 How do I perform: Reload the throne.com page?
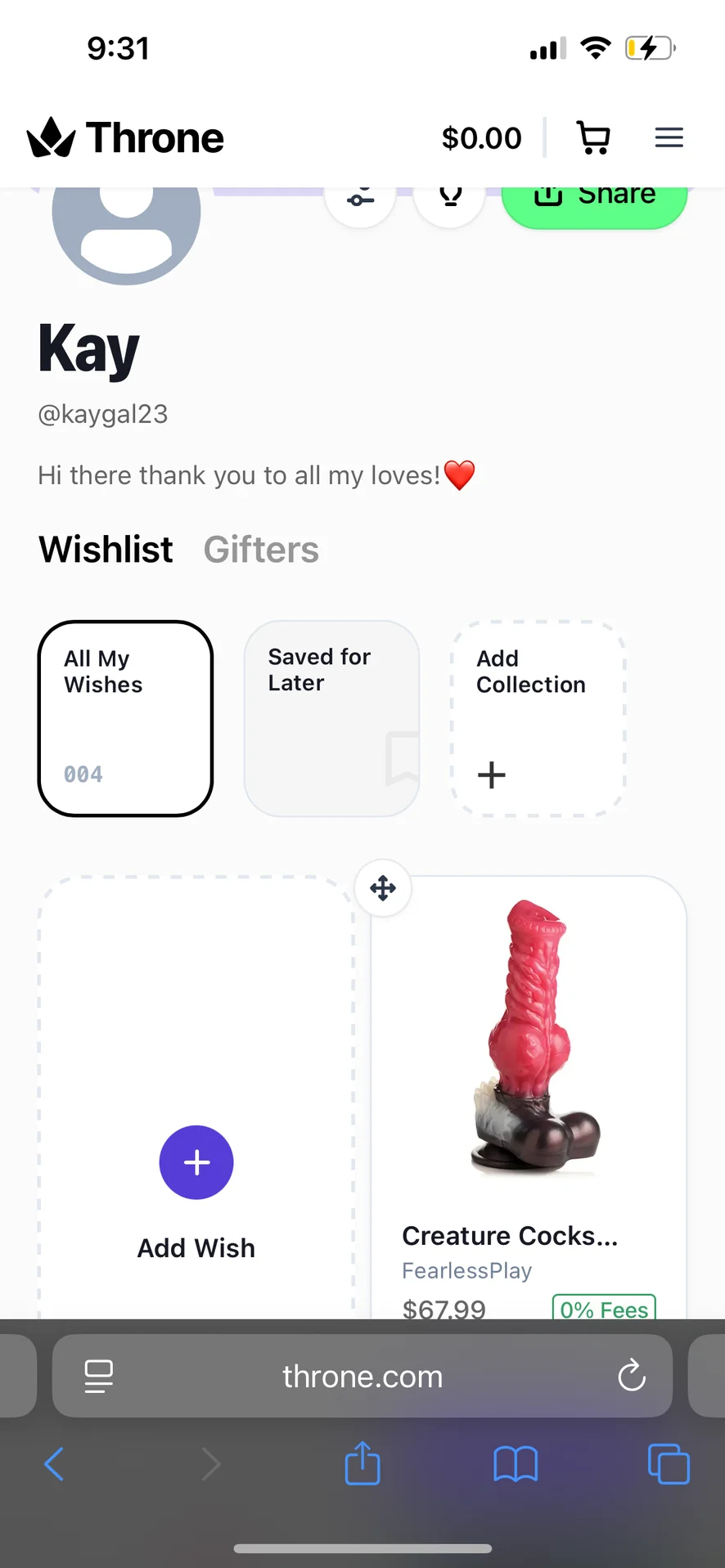pyautogui.click(x=632, y=1376)
